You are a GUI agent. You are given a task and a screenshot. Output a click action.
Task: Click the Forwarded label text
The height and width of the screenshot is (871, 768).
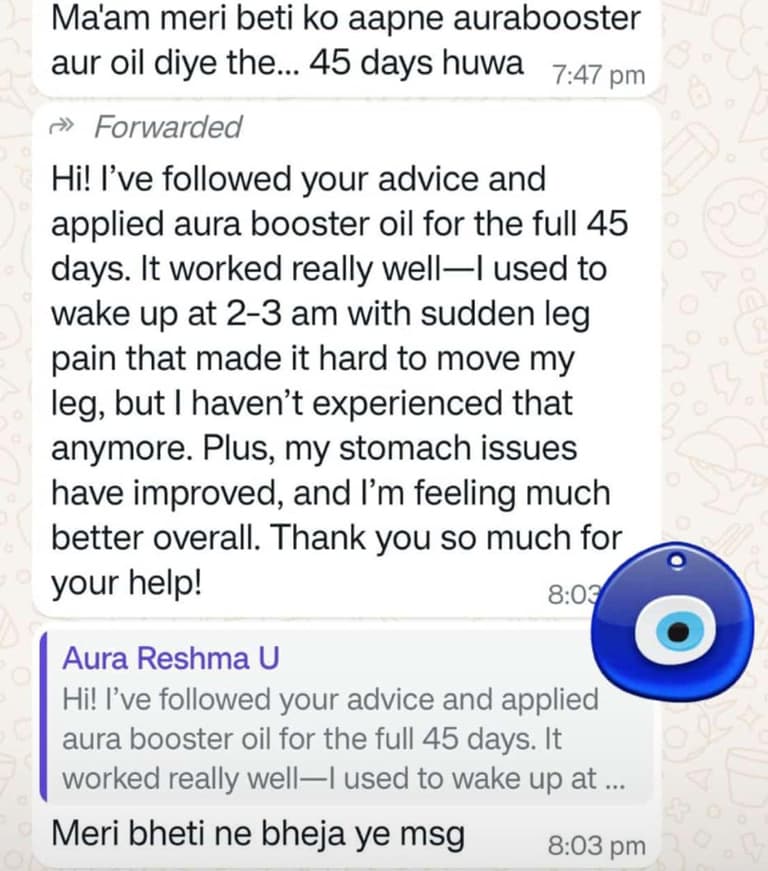click(x=165, y=128)
